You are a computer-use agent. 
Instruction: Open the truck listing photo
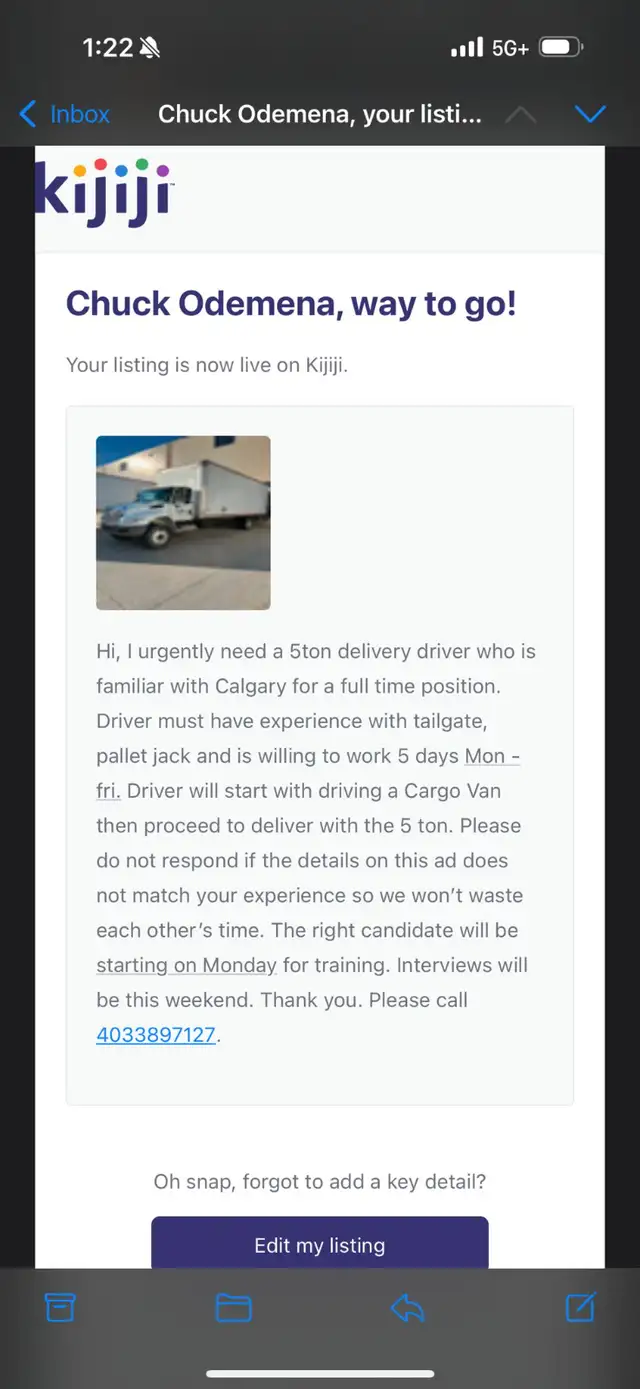[183, 523]
